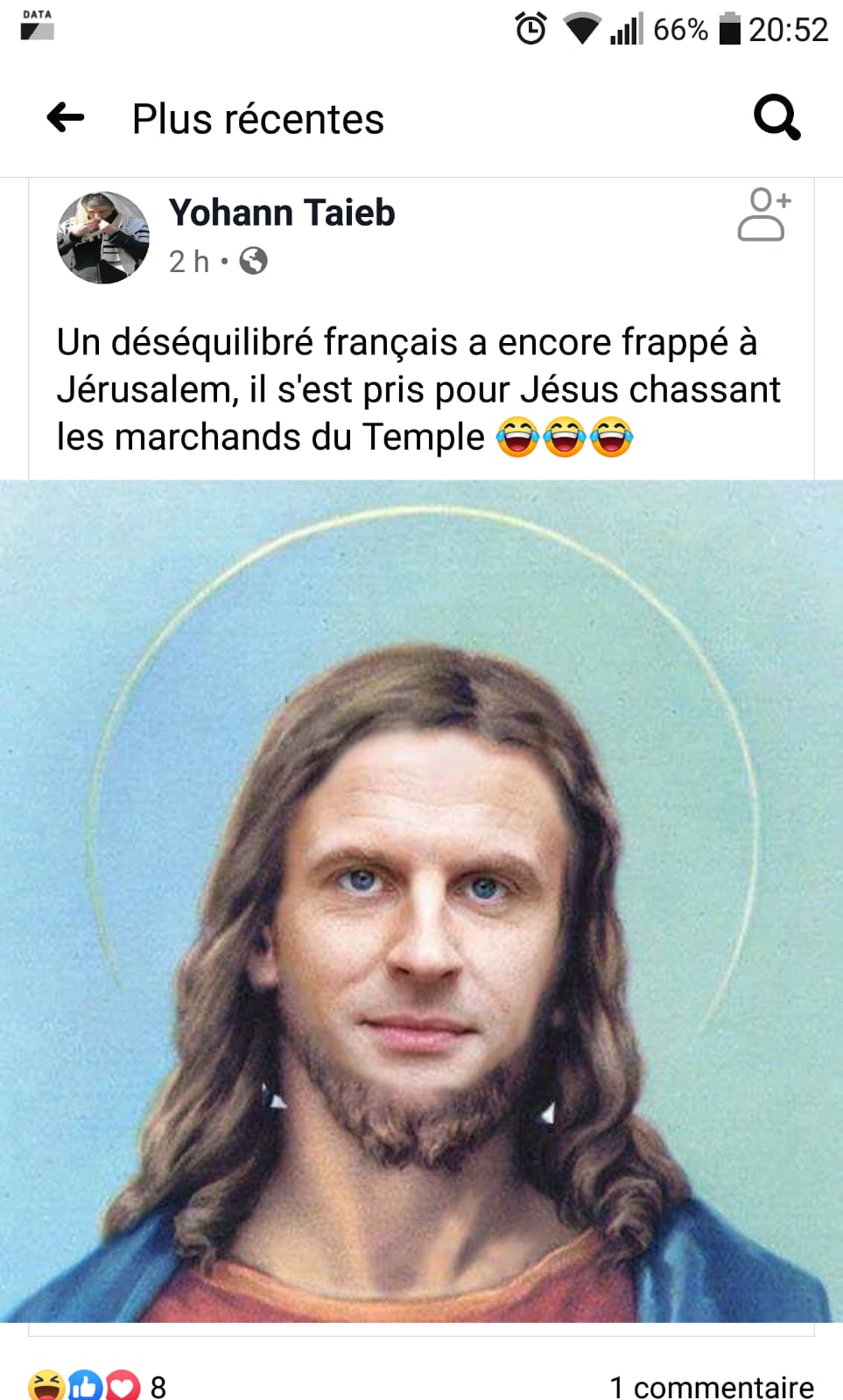View the 8 reactions list
This screenshot has height=1400, width=843.
[x=96, y=1386]
